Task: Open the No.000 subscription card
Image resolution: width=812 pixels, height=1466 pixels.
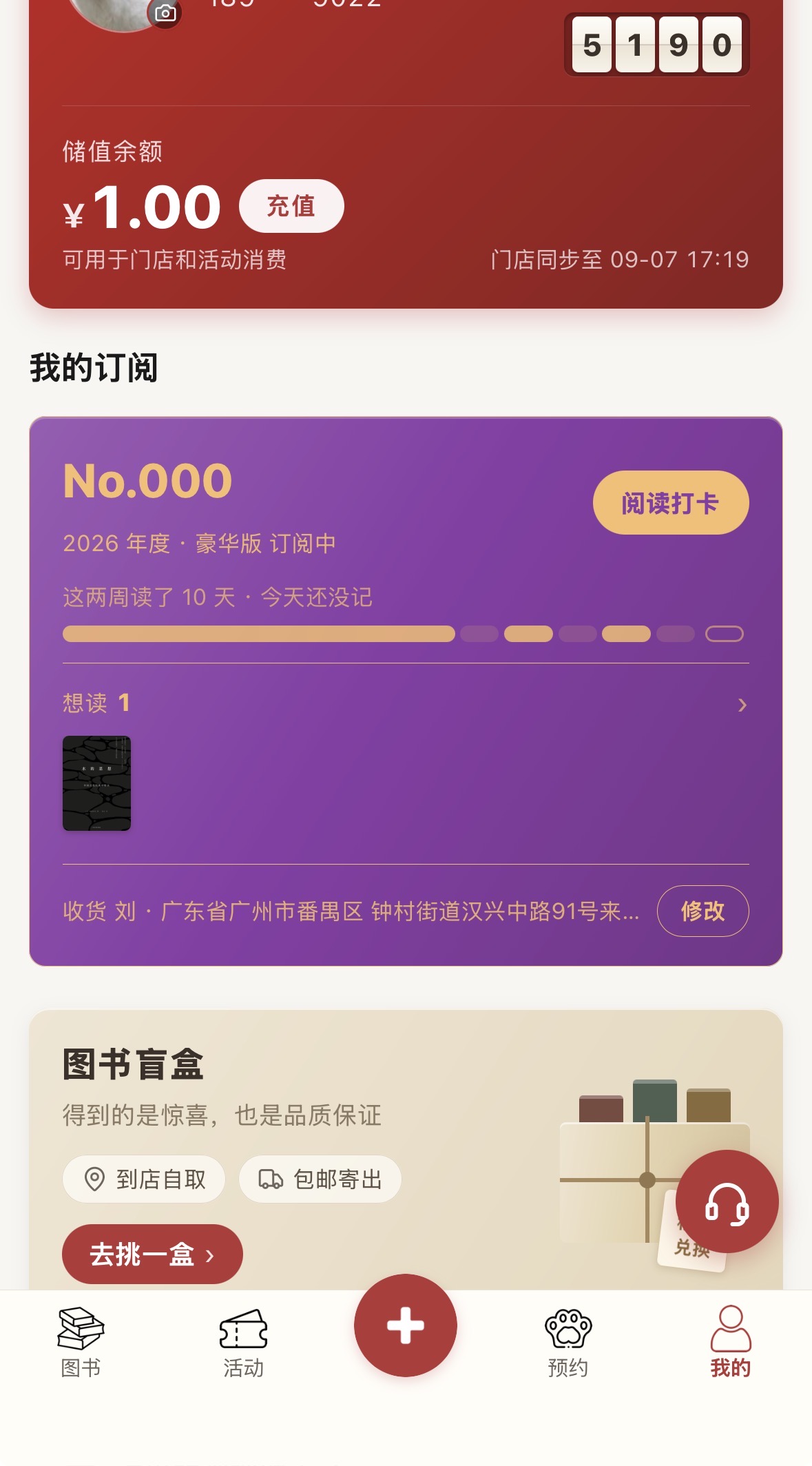Action: click(406, 691)
